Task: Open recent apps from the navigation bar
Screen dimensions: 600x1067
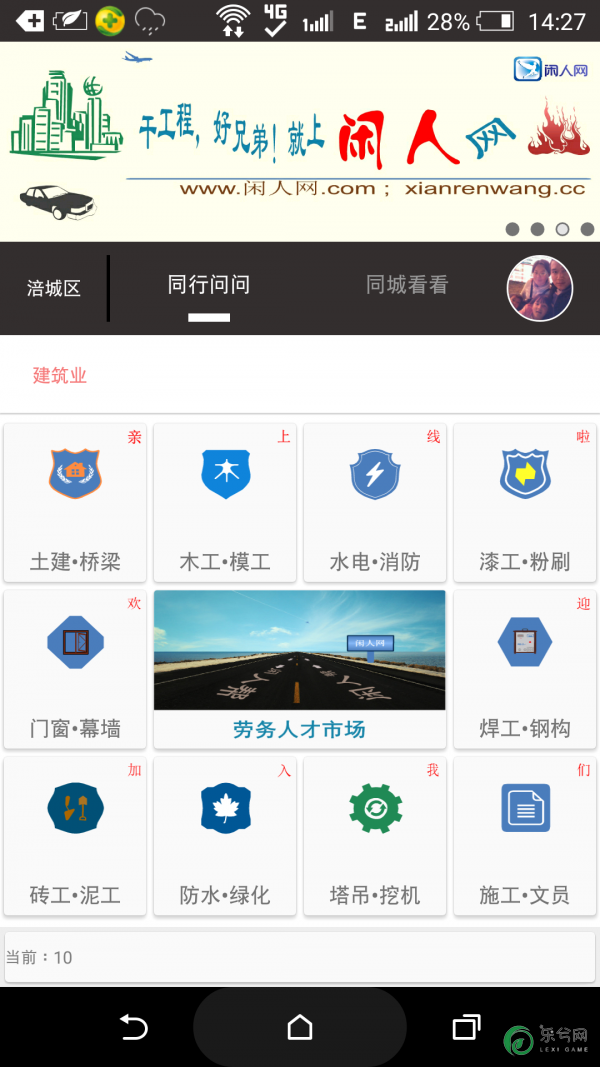Action: (x=466, y=1027)
